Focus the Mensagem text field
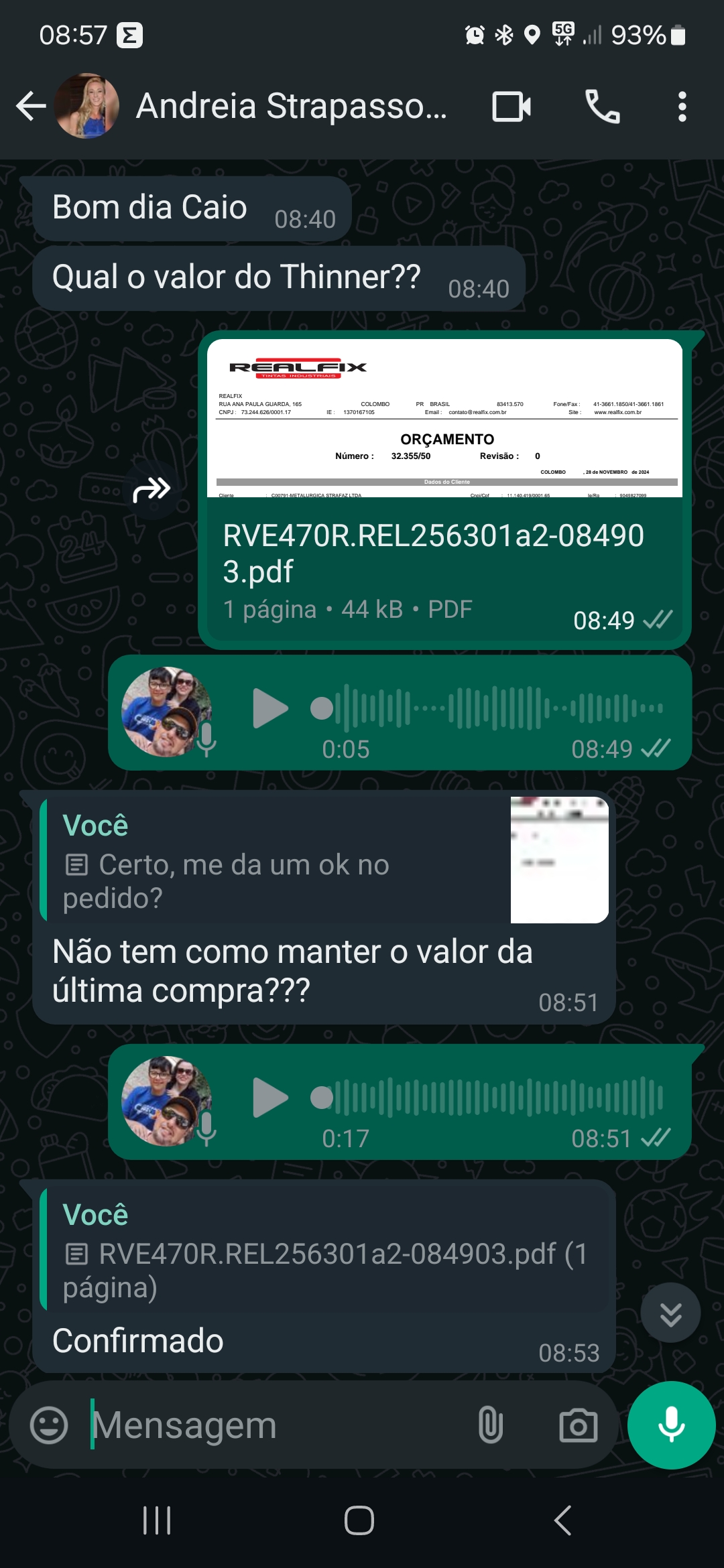Screen dimensions: 724x1568 [x=275, y=1425]
